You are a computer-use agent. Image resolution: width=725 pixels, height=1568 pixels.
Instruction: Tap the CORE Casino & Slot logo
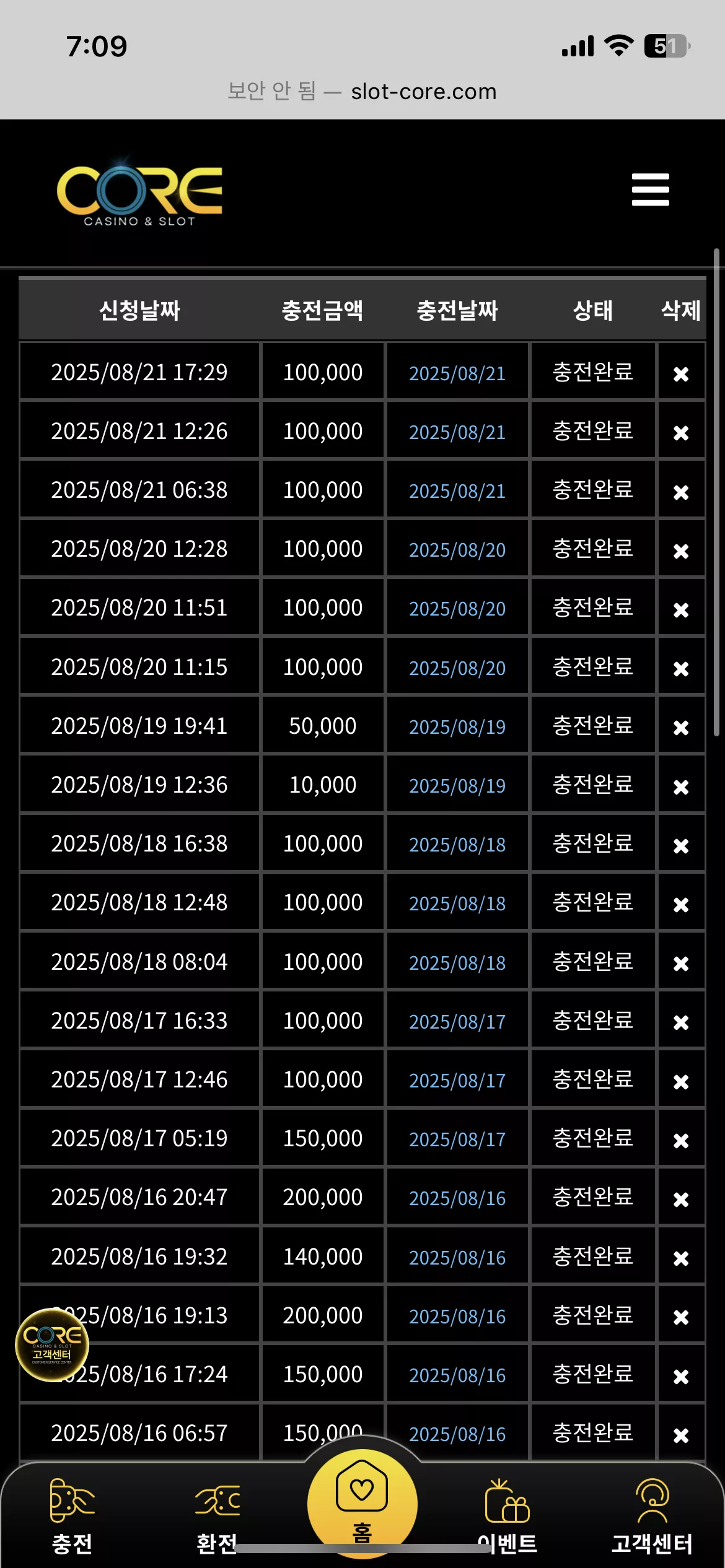(139, 194)
